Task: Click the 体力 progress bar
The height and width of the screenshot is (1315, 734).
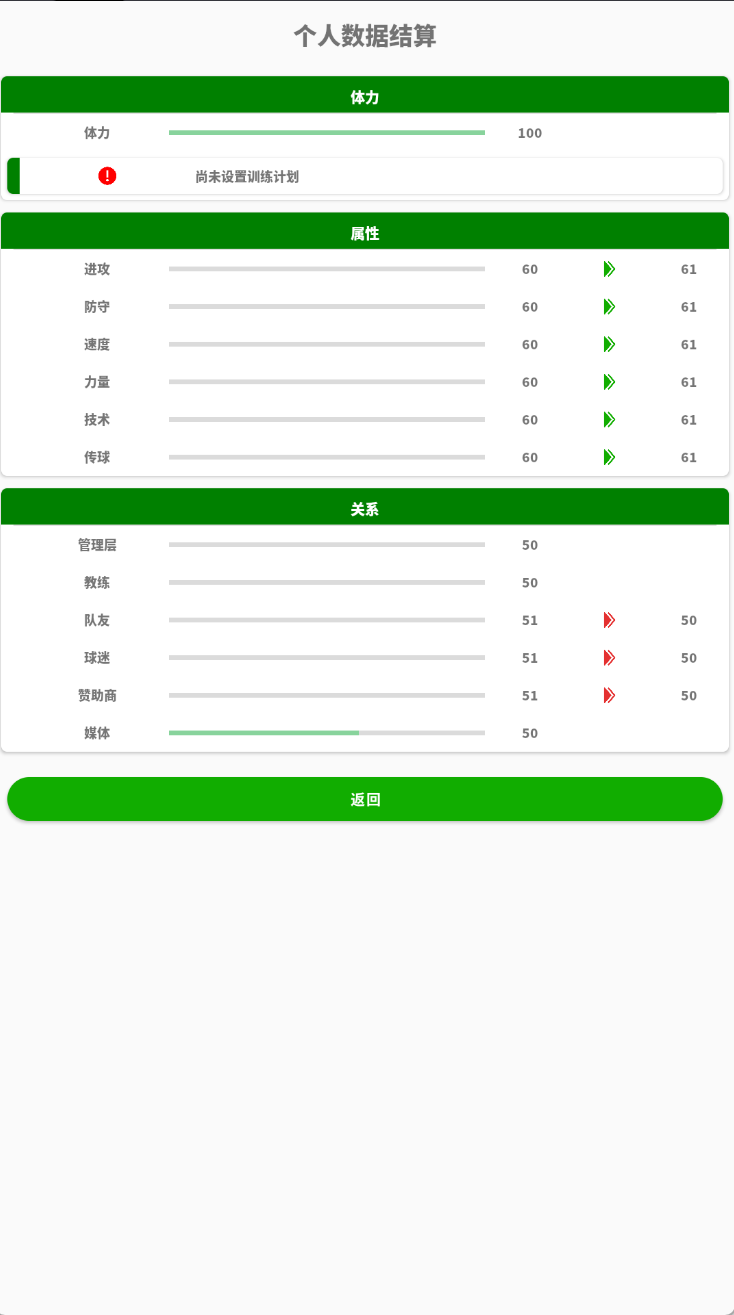Action: pos(326,132)
